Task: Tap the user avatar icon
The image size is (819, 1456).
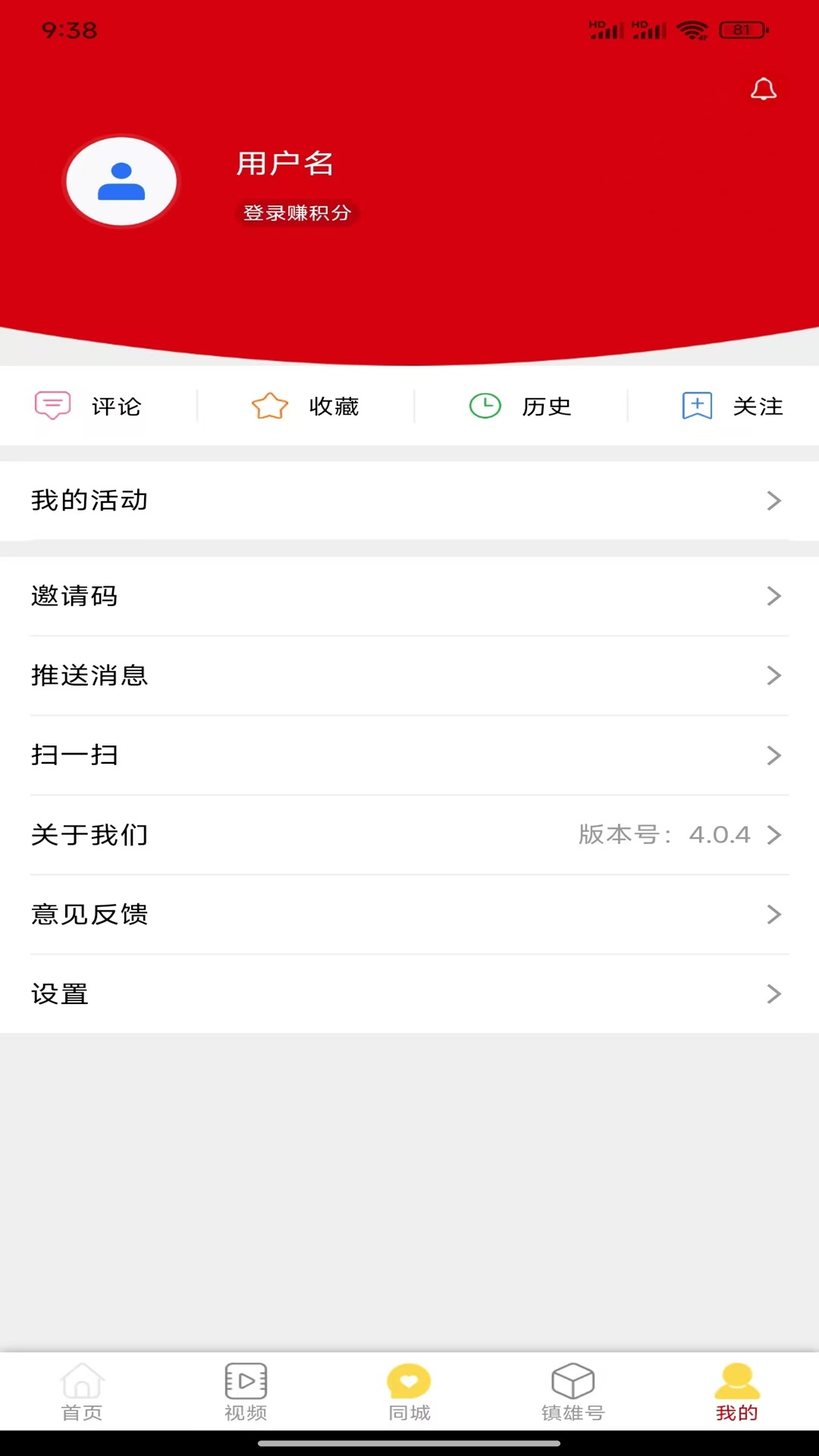Action: pos(121,181)
